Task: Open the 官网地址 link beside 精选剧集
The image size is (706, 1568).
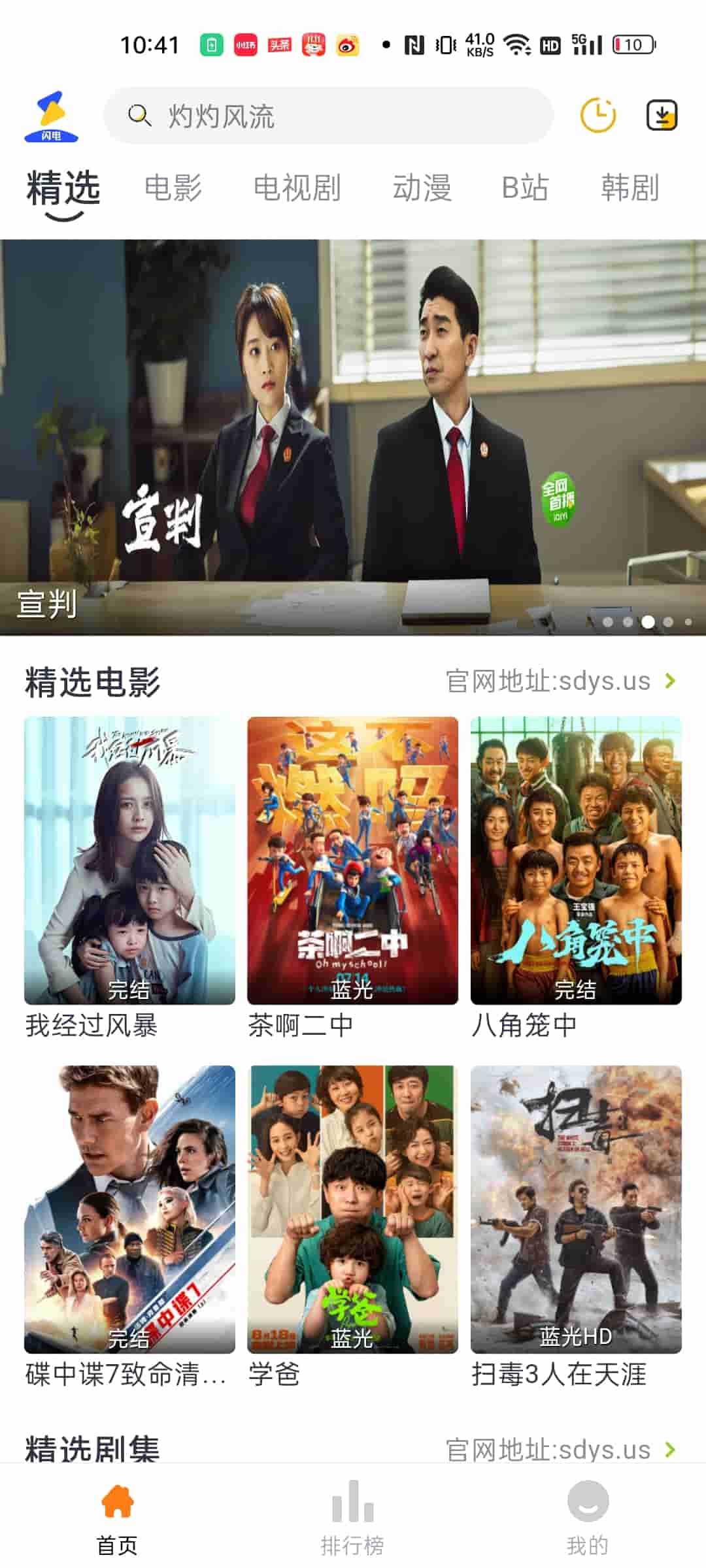Action: pos(560,1449)
